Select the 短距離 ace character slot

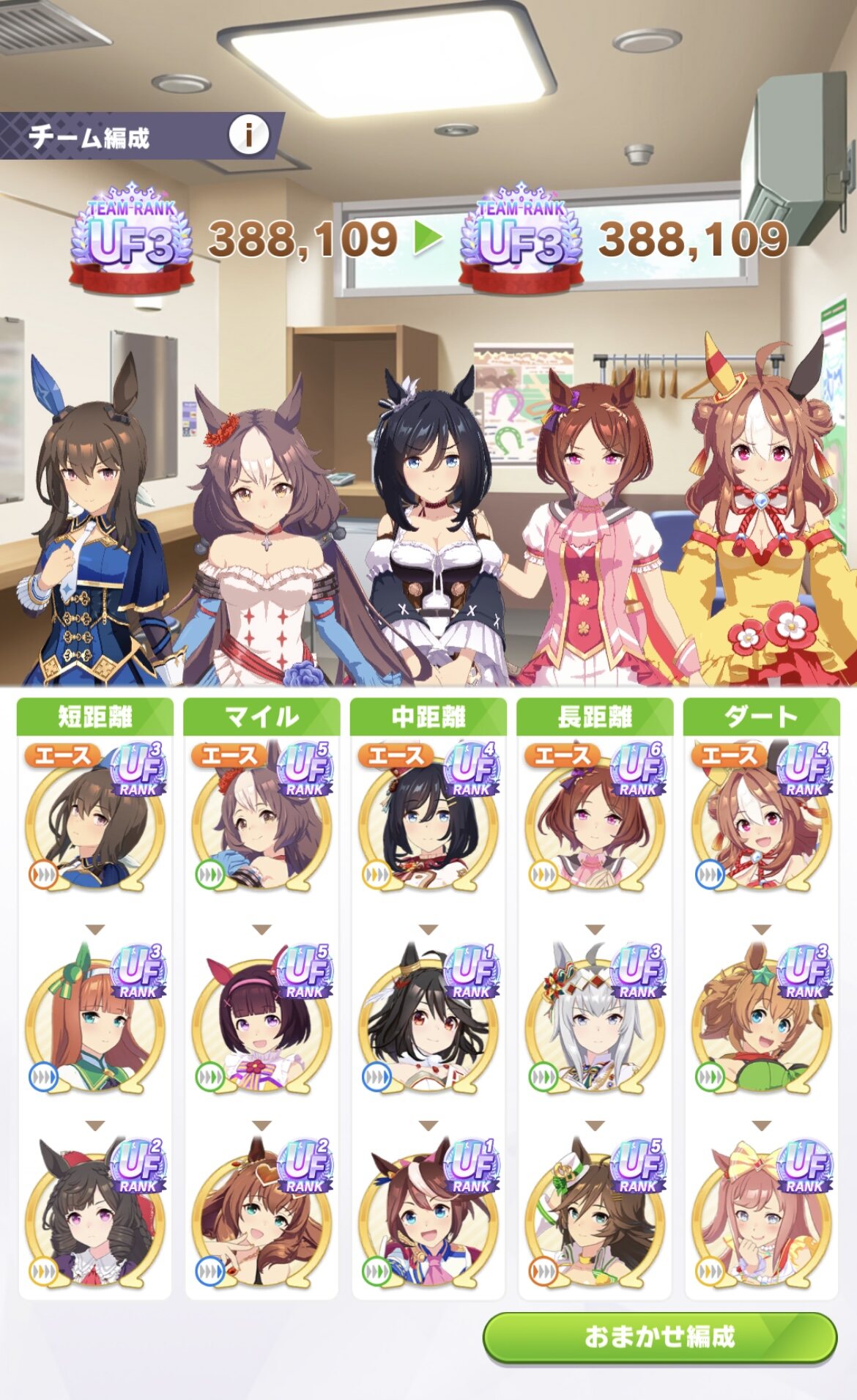95,819
